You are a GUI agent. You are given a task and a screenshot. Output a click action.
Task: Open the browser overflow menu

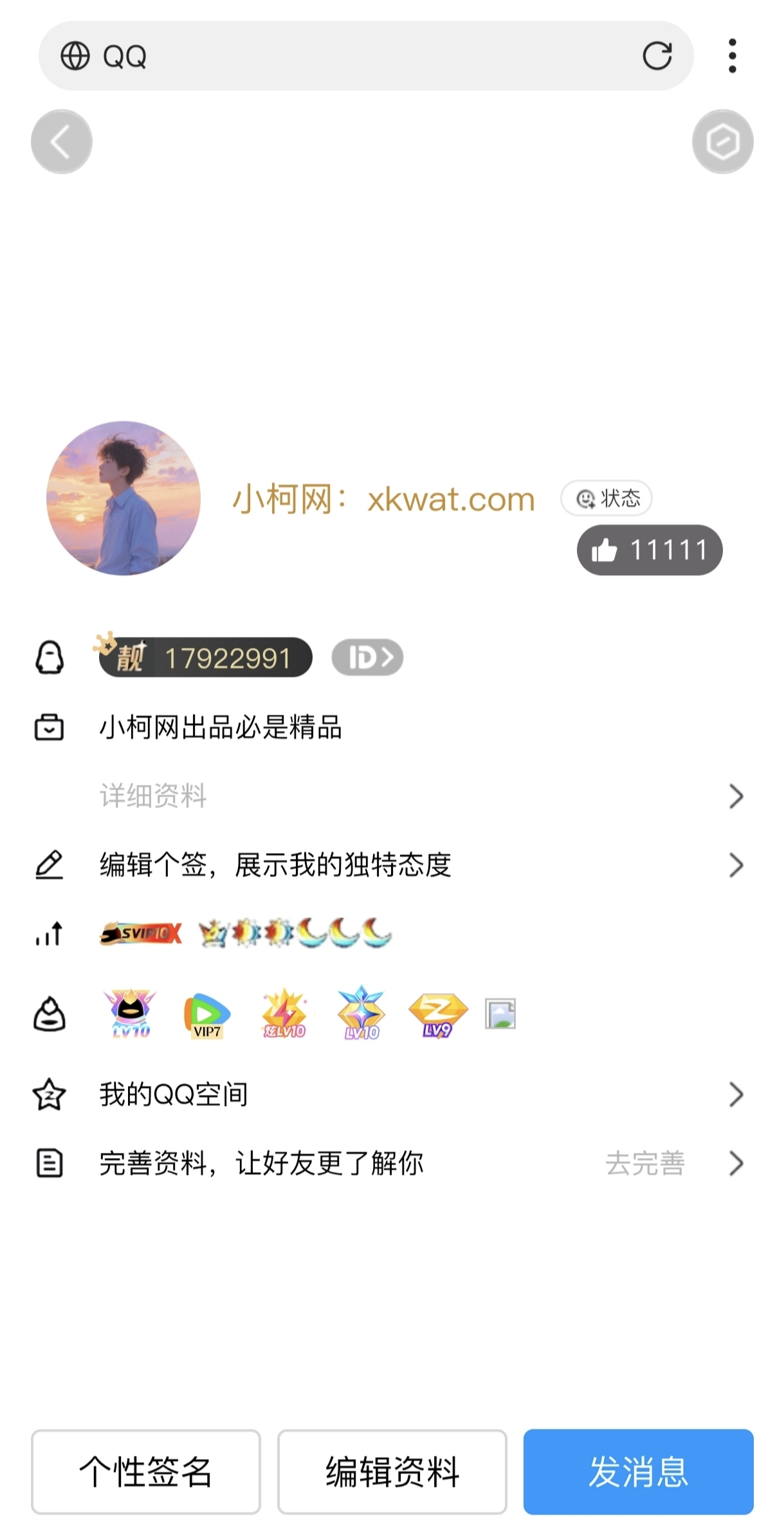pyautogui.click(x=732, y=56)
